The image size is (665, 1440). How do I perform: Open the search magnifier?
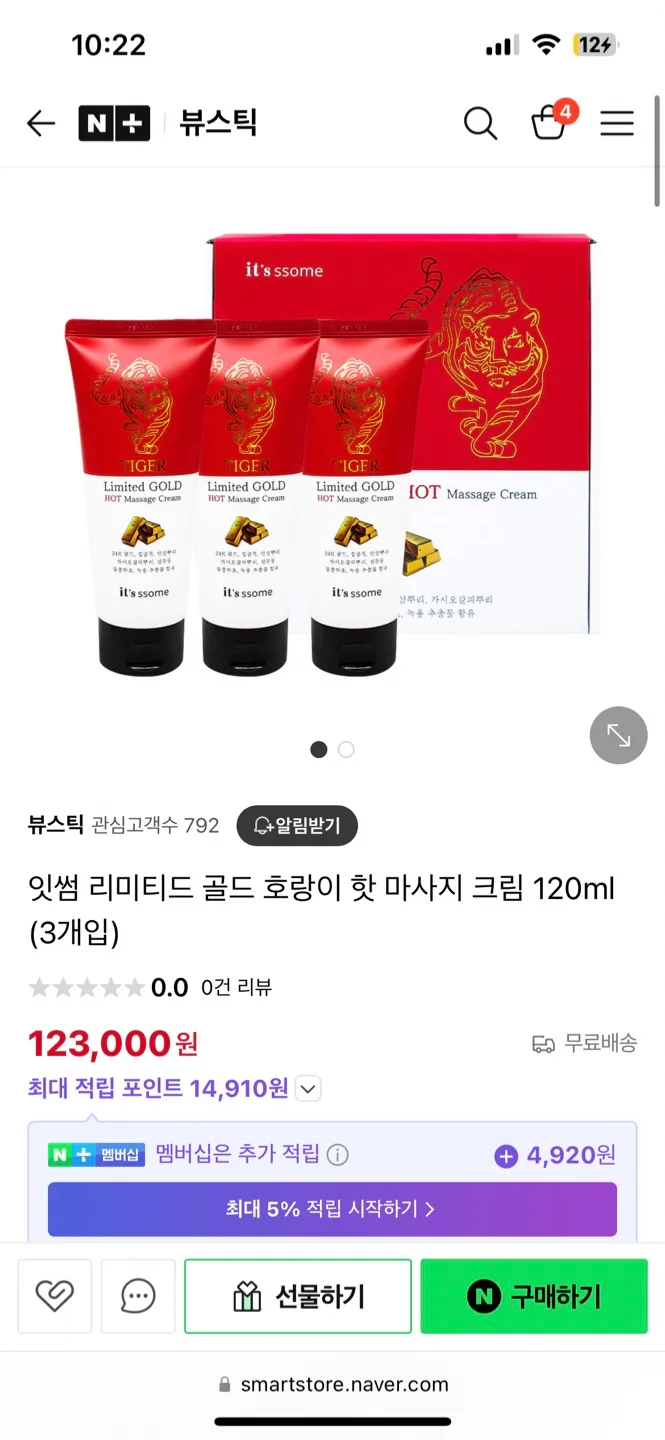click(480, 123)
